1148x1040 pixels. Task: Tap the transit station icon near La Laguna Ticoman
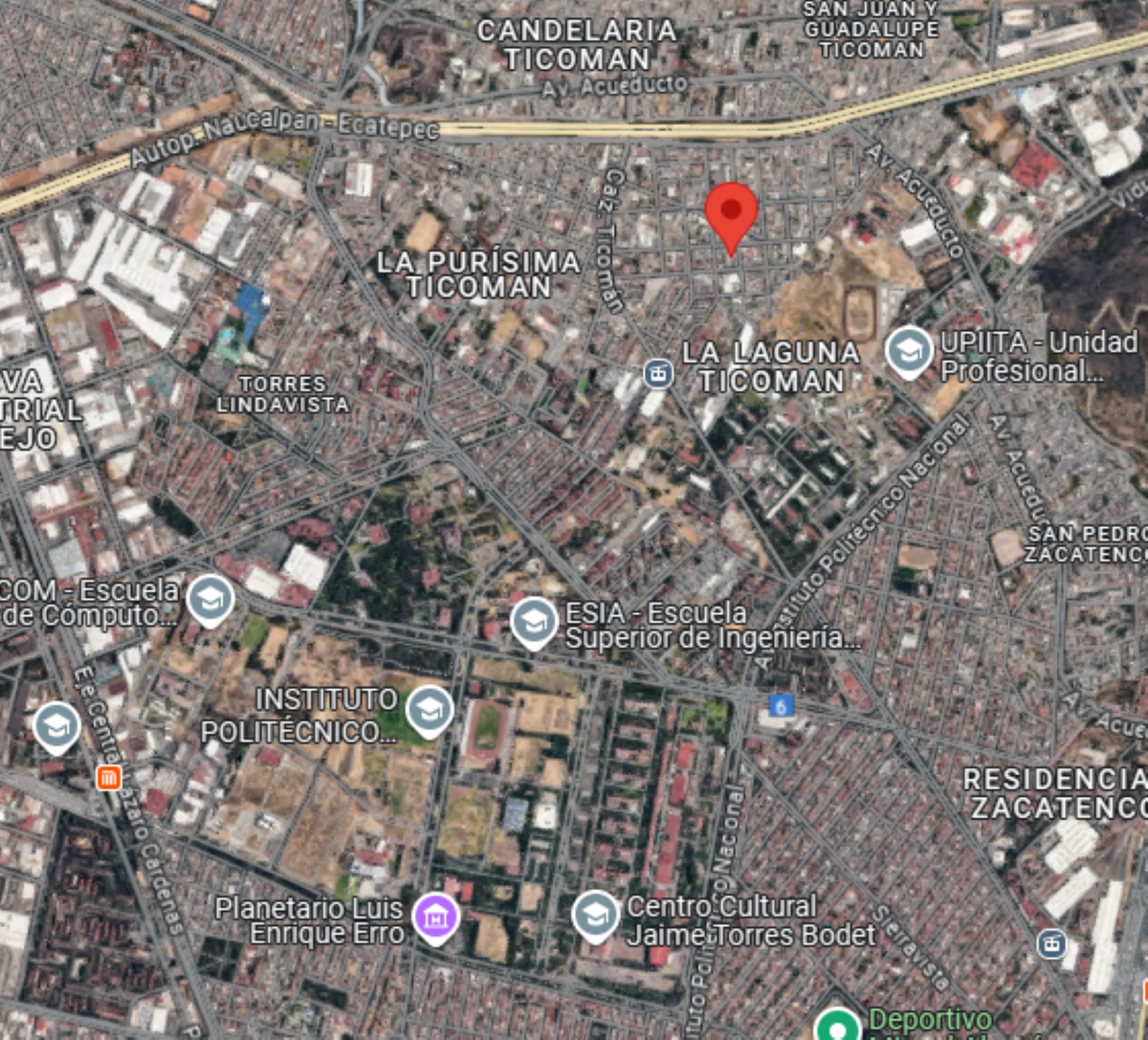coord(657,372)
